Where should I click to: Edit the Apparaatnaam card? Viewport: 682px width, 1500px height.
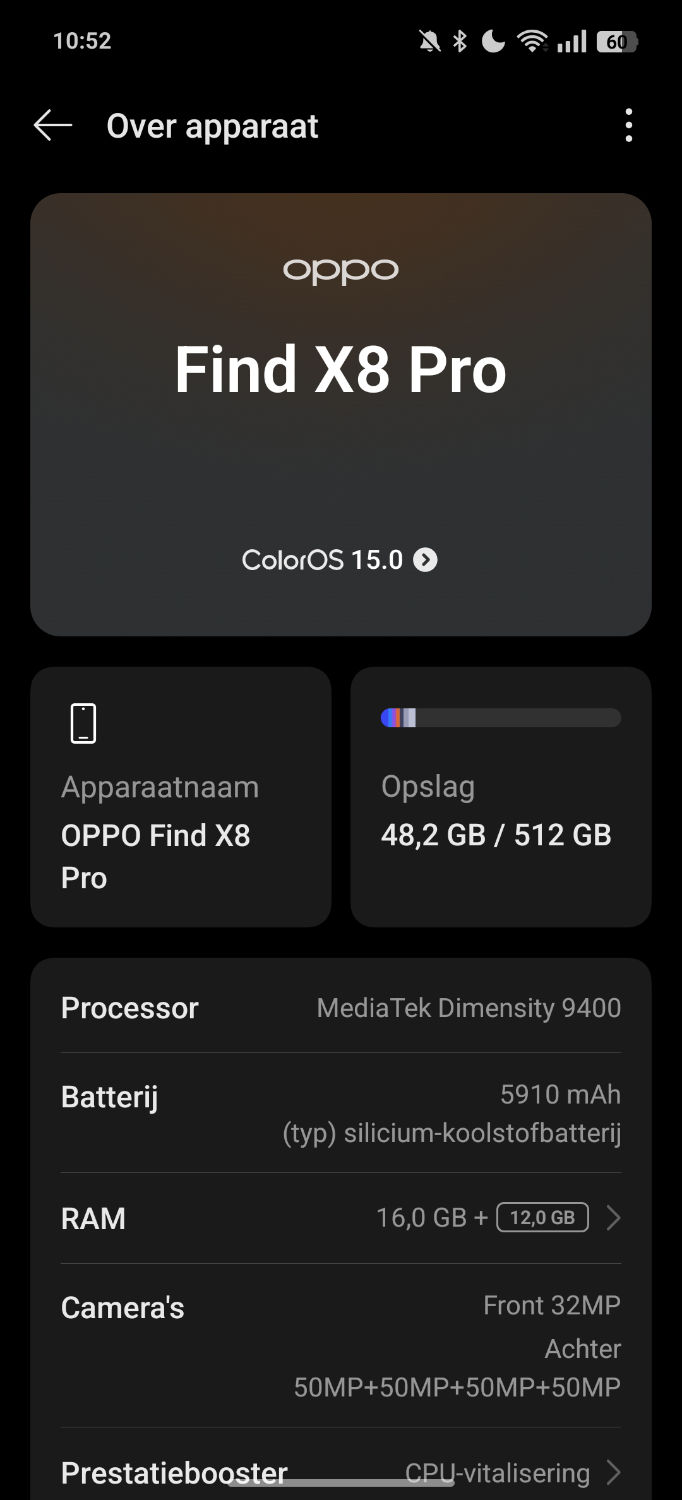181,797
